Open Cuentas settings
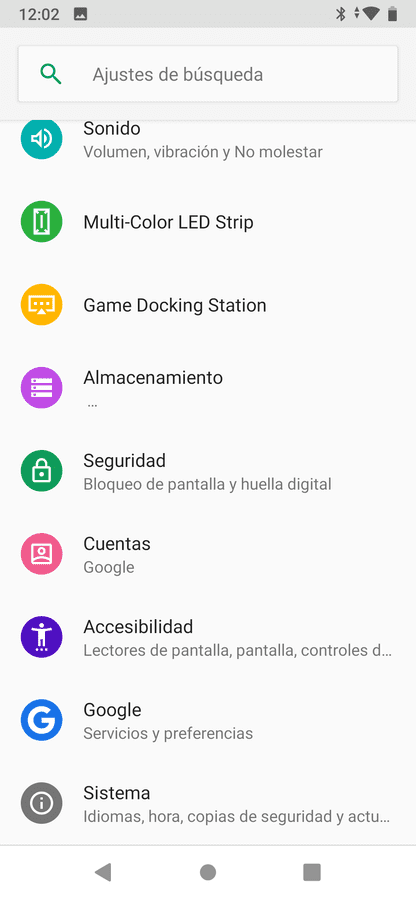416x900 pixels. click(x=208, y=554)
